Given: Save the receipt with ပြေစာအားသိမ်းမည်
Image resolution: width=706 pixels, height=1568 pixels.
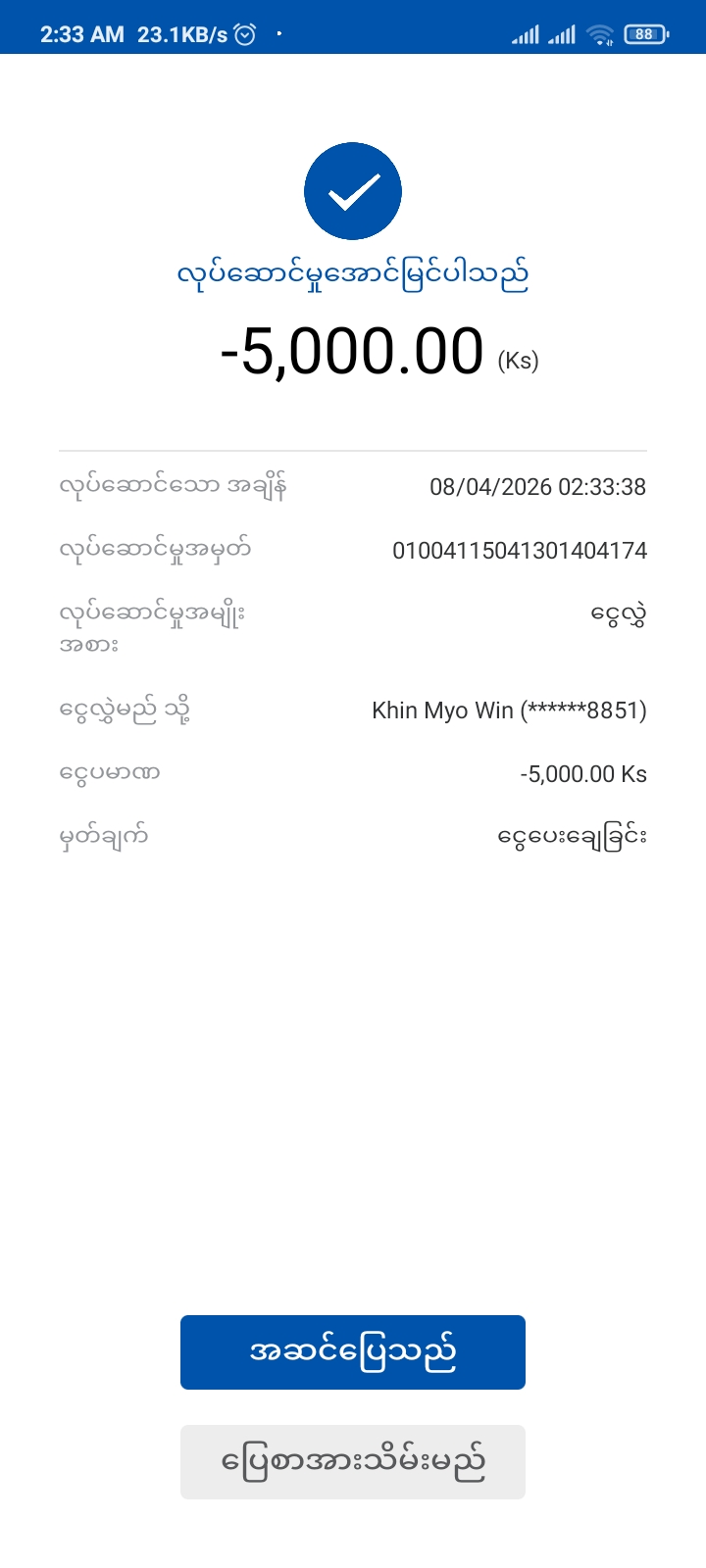Looking at the screenshot, I should (353, 1462).
